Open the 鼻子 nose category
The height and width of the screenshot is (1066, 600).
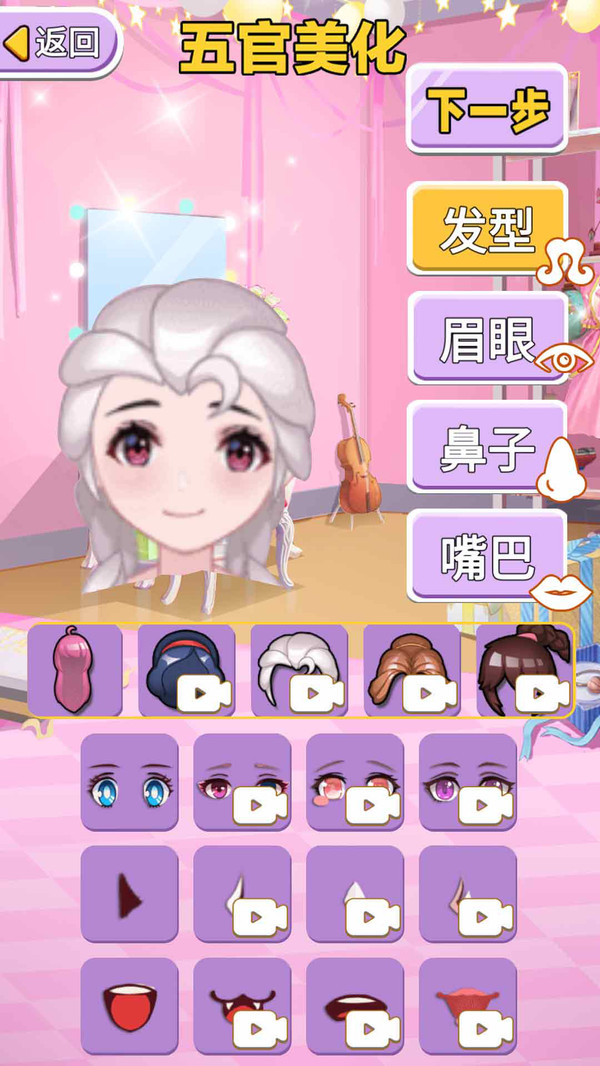(487, 447)
